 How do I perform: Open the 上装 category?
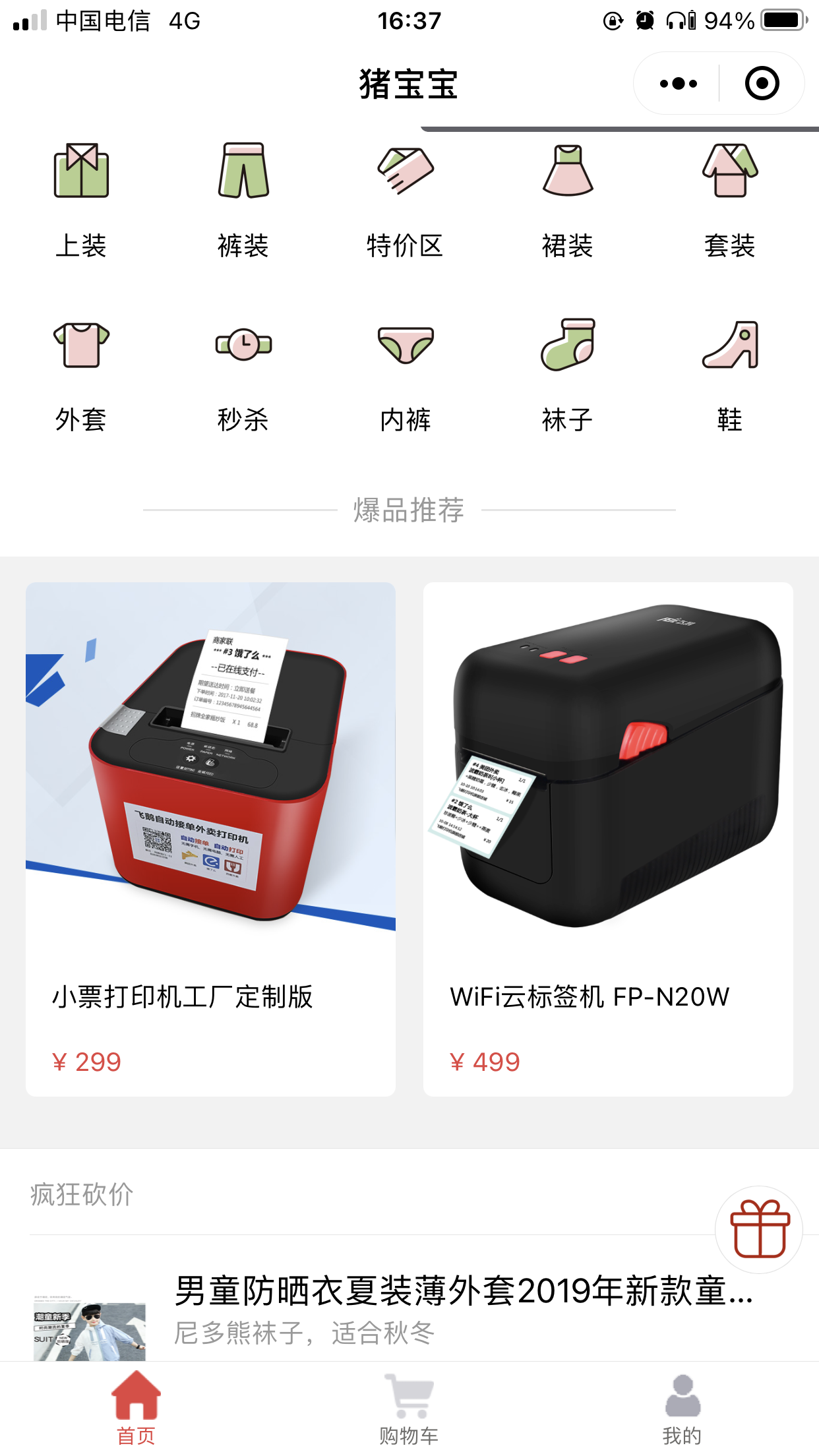click(x=81, y=198)
